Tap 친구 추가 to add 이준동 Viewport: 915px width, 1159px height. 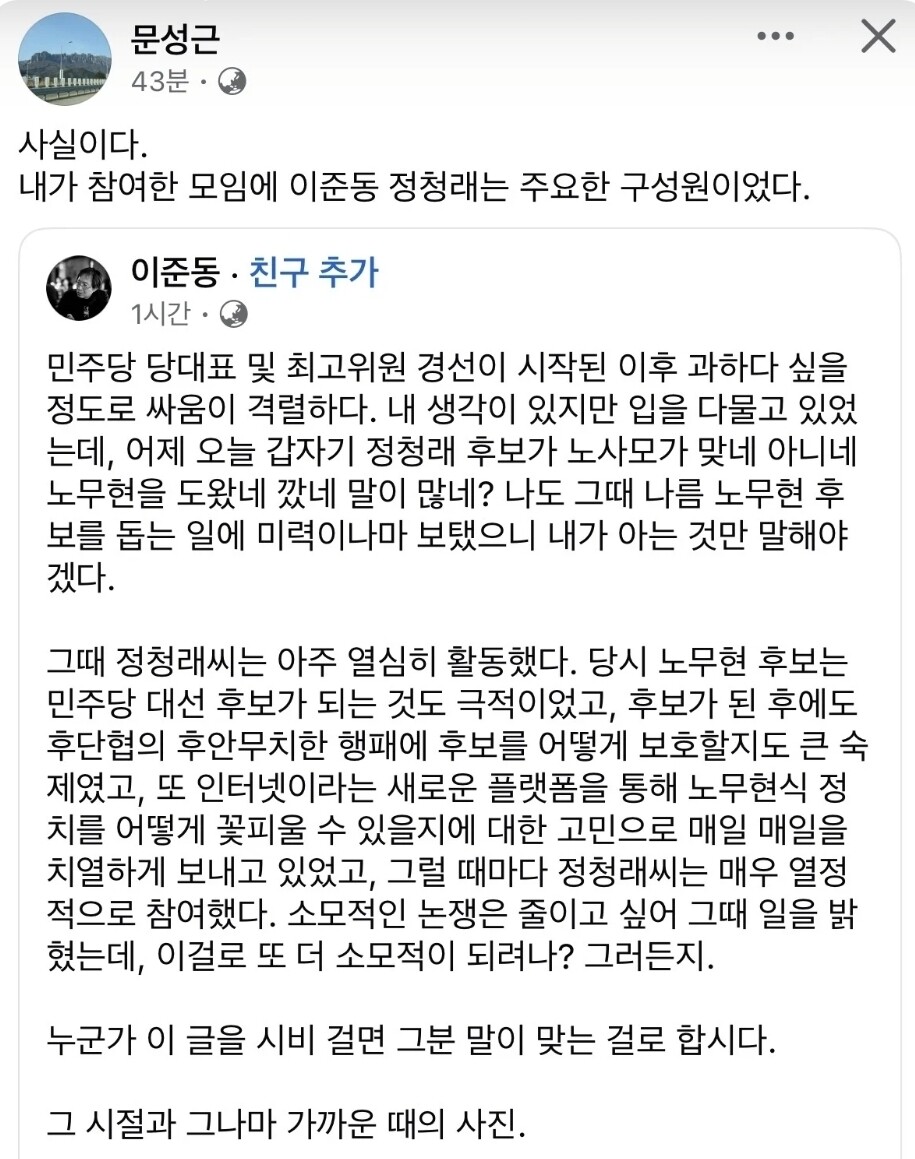(x=314, y=272)
